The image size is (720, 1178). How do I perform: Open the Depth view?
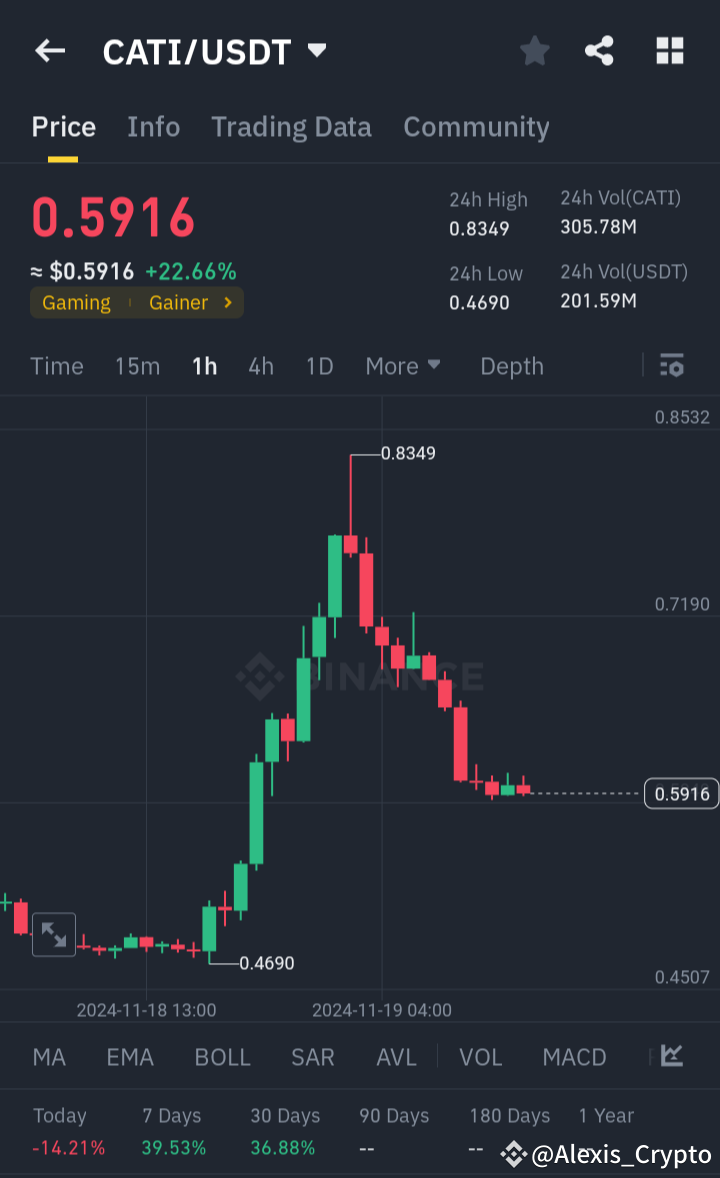(511, 366)
